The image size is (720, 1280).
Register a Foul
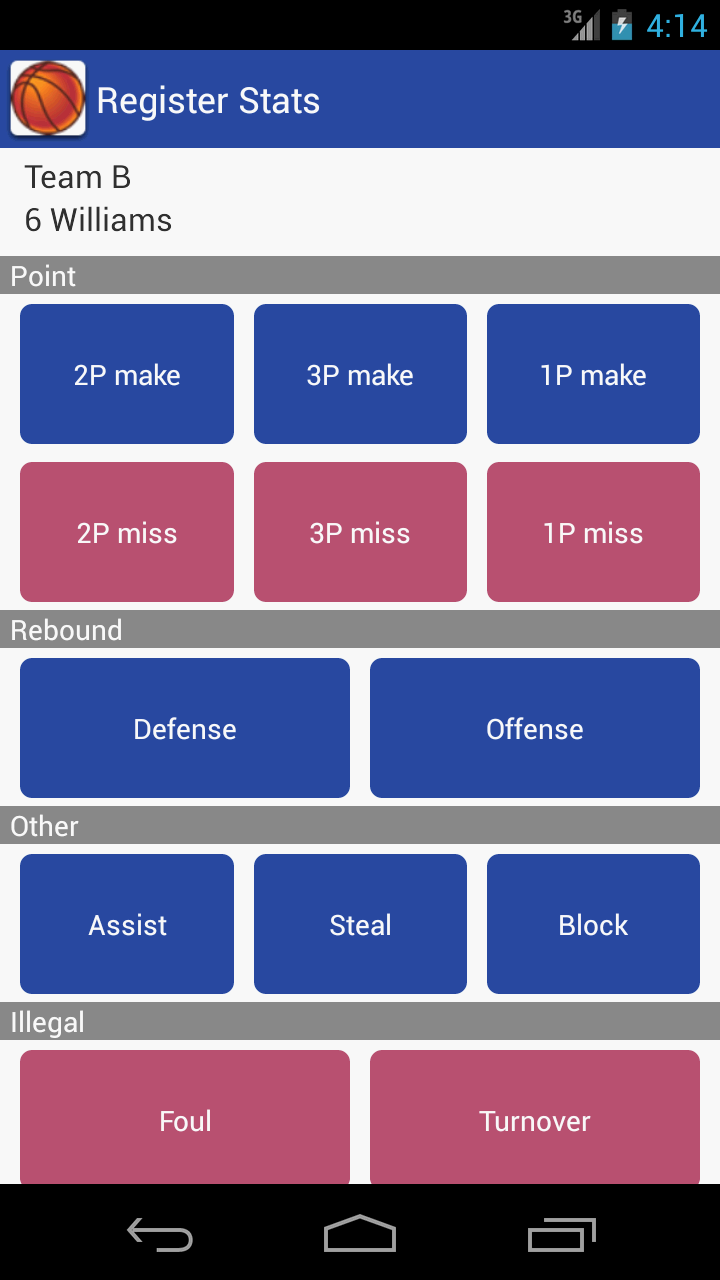point(185,1117)
